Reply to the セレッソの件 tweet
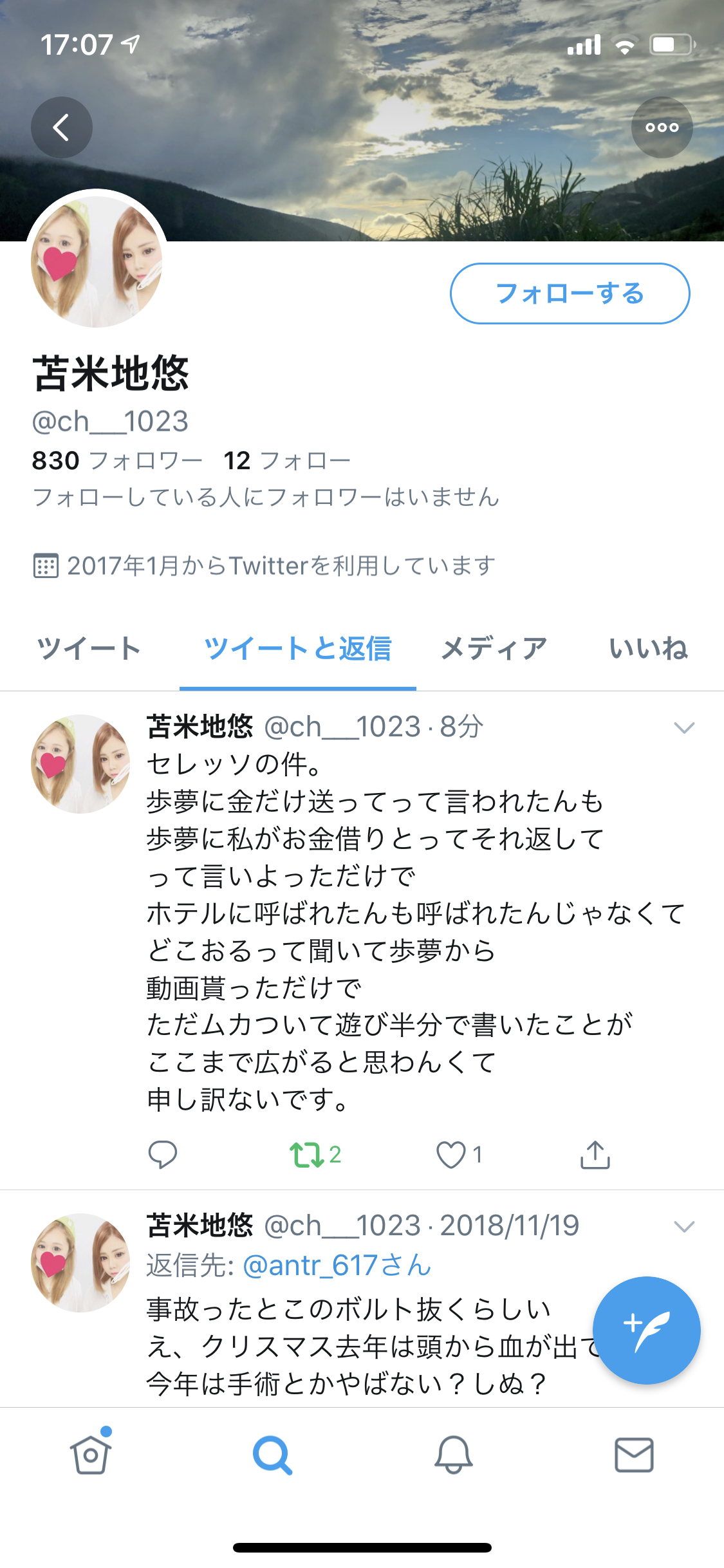The image size is (724, 1568). click(162, 1155)
